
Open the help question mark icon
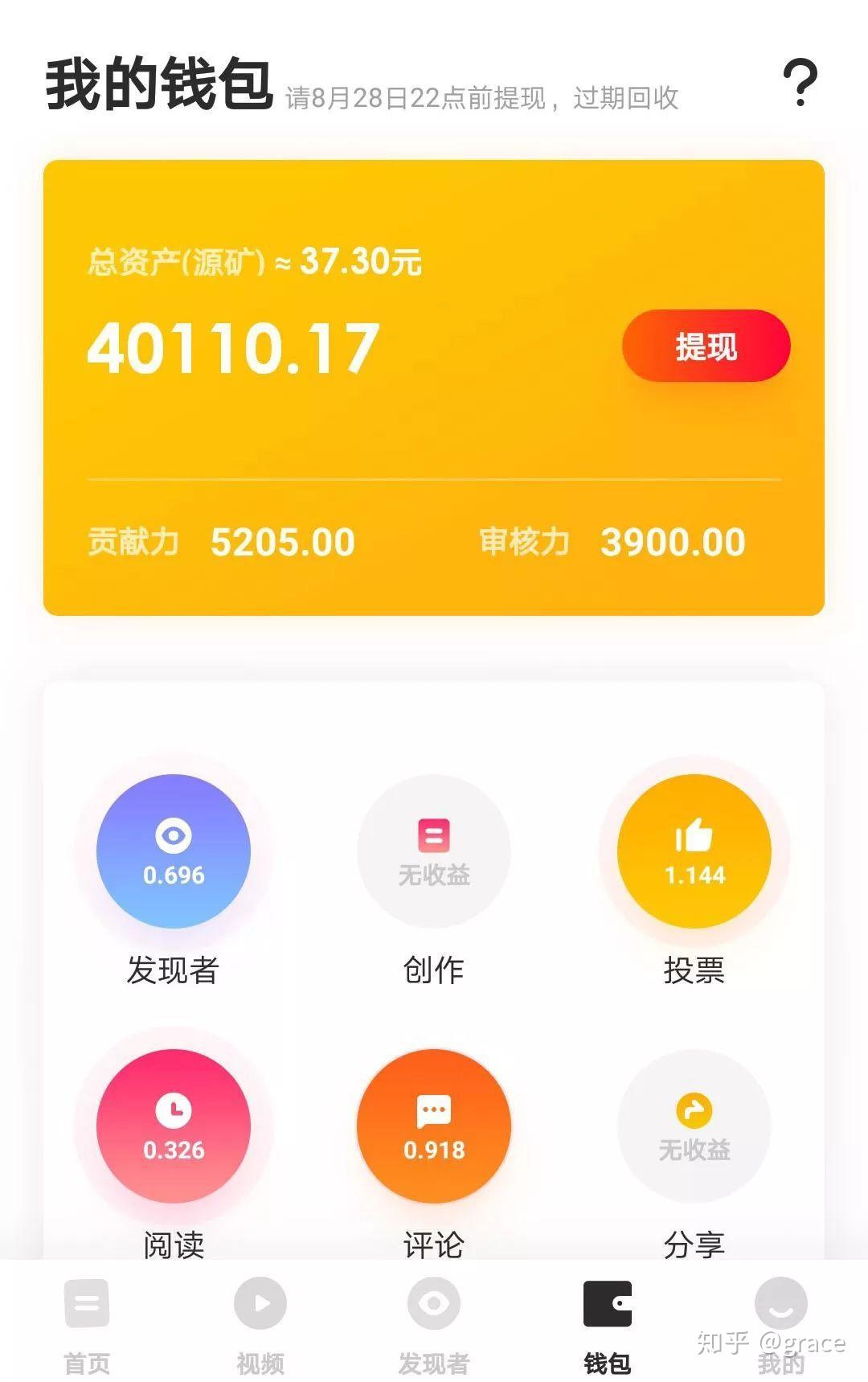(x=800, y=83)
